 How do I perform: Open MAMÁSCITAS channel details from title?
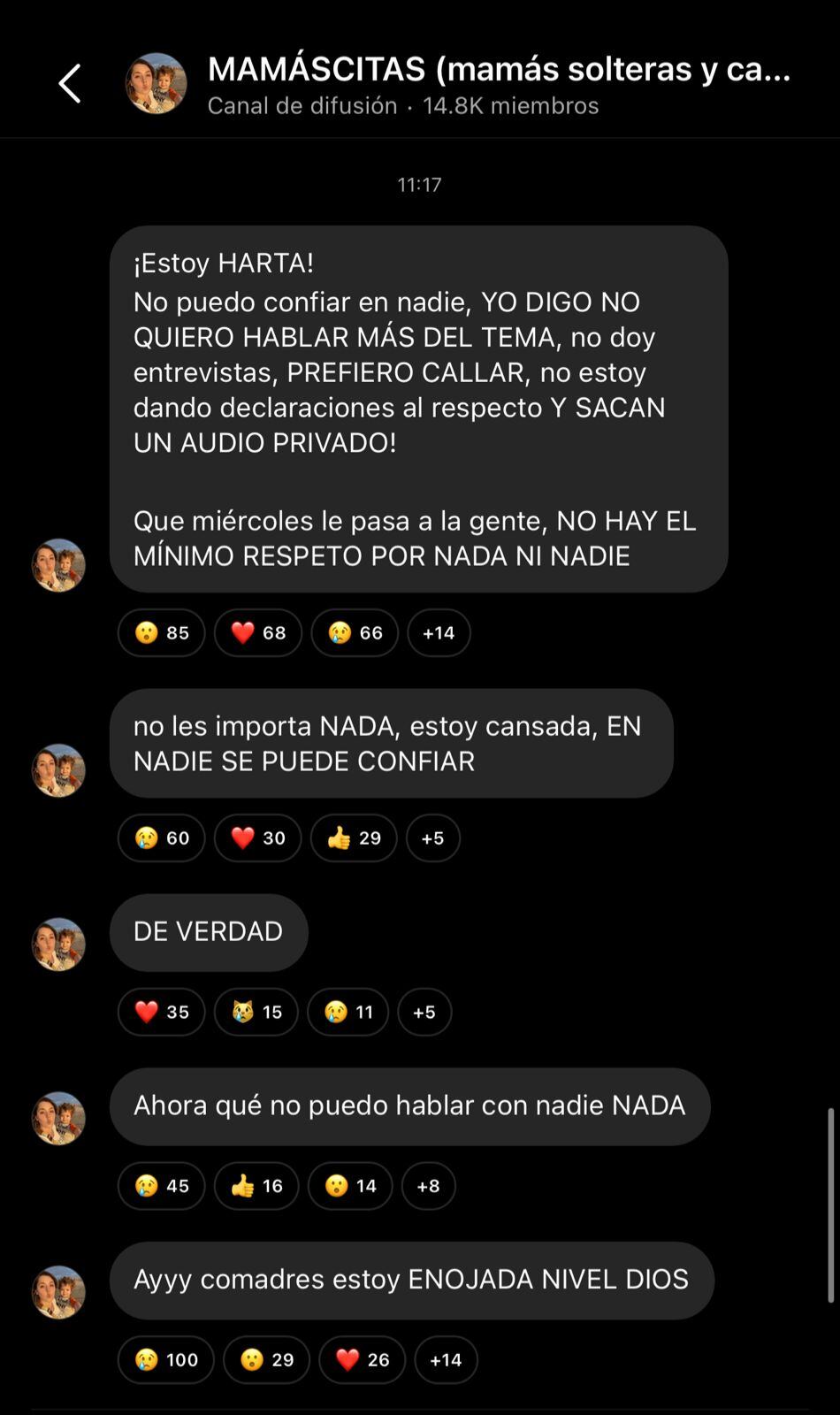click(x=499, y=70)
